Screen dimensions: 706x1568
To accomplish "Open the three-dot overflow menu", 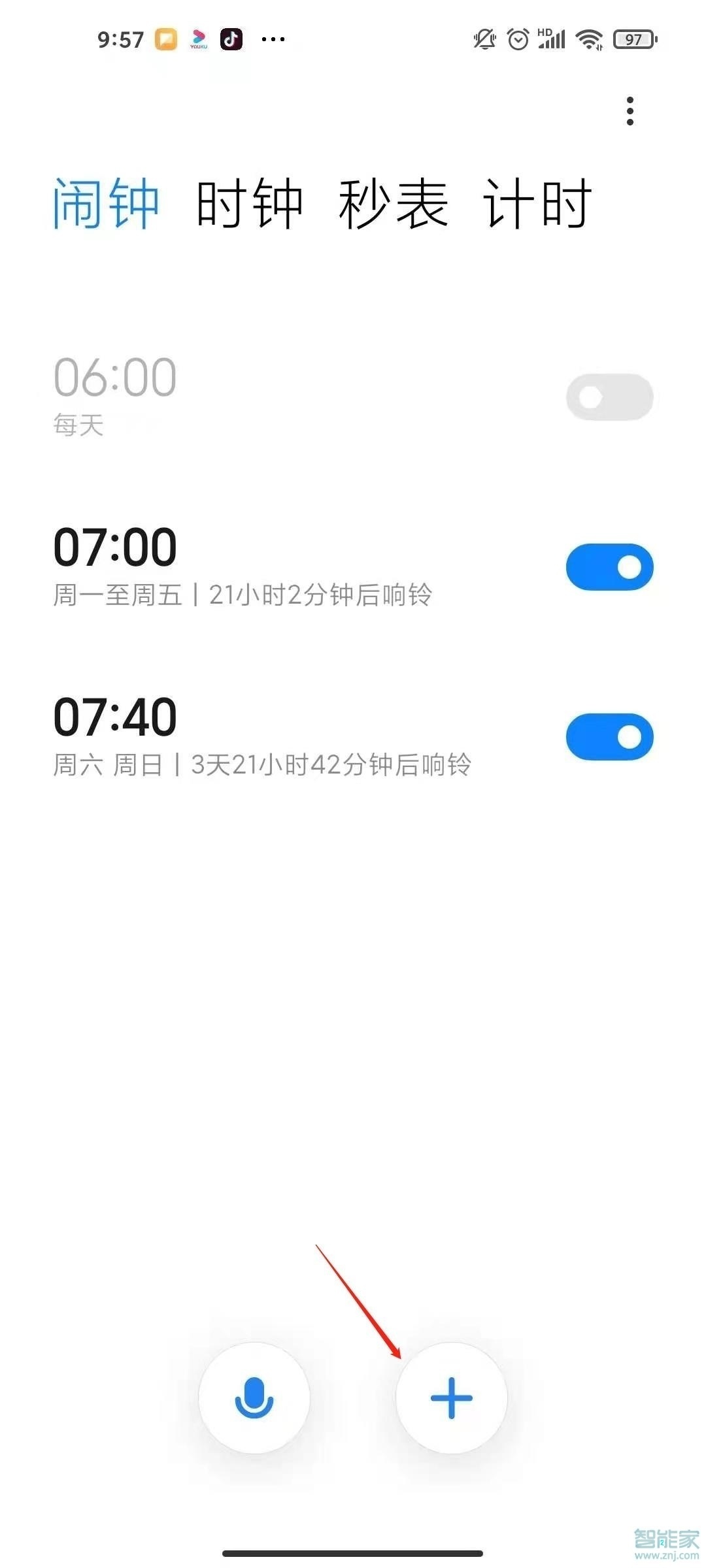I will (x=630, y=111).
